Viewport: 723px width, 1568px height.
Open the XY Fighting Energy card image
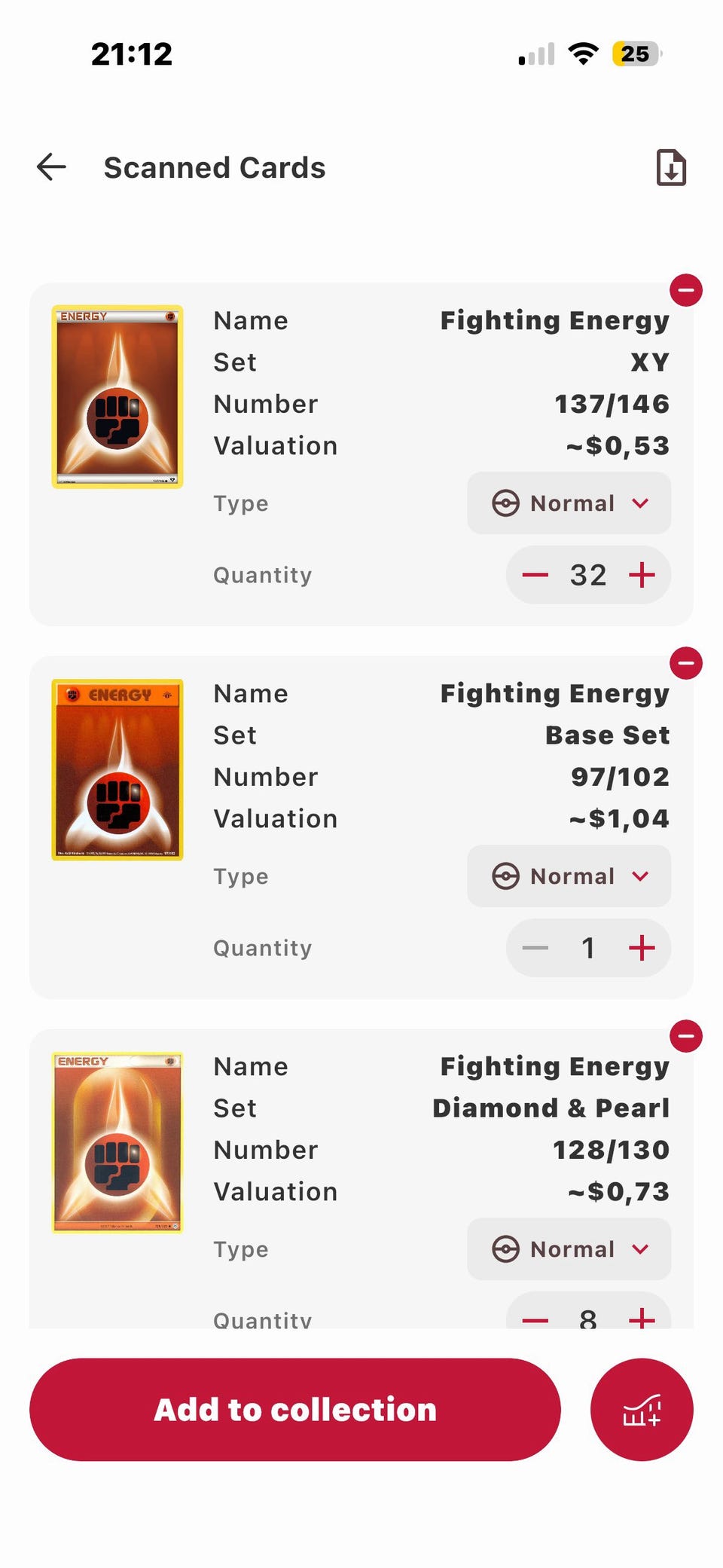(117, 397)
